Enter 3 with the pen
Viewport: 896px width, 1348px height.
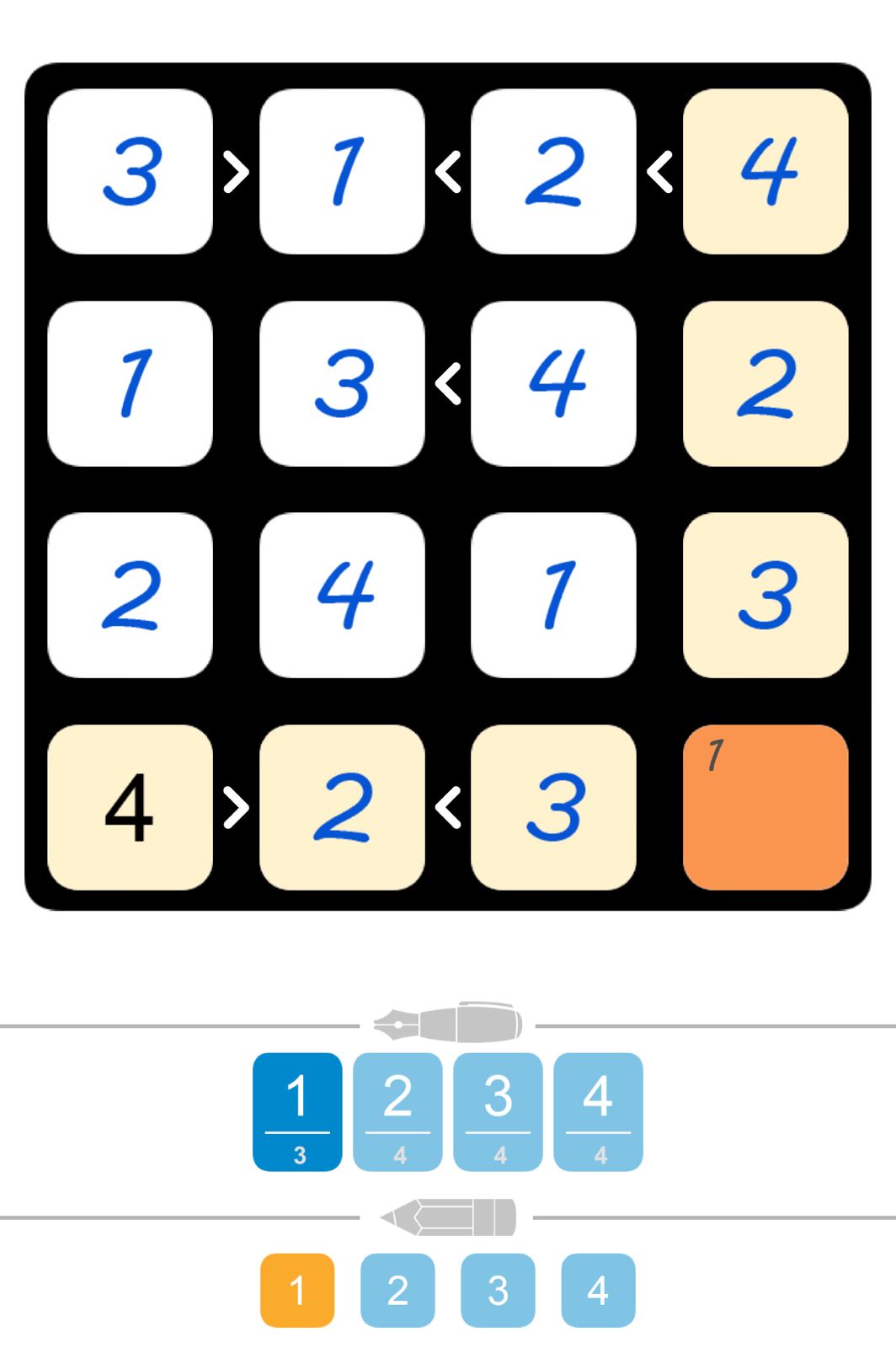click(498, 1110)
